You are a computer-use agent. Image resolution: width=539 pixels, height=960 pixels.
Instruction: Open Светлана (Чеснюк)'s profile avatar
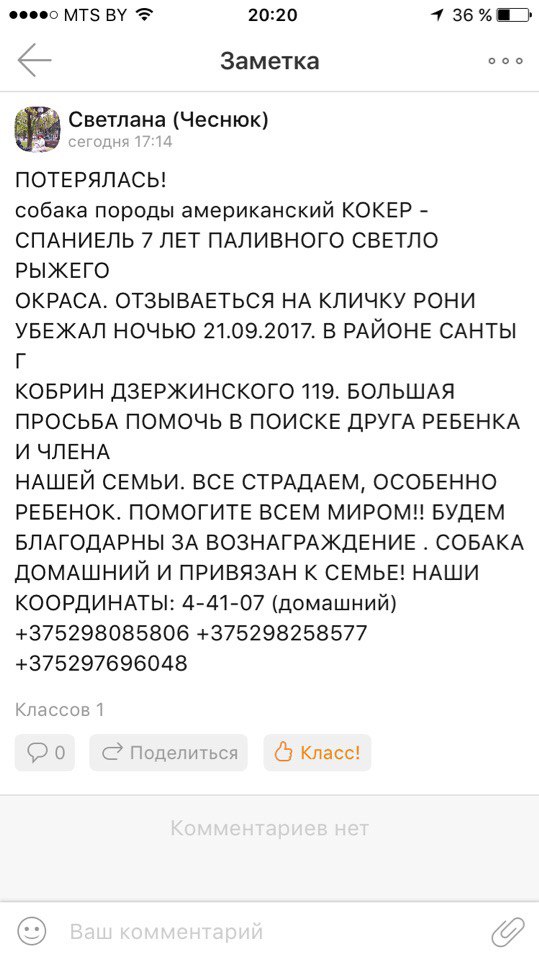click(37, 129)
